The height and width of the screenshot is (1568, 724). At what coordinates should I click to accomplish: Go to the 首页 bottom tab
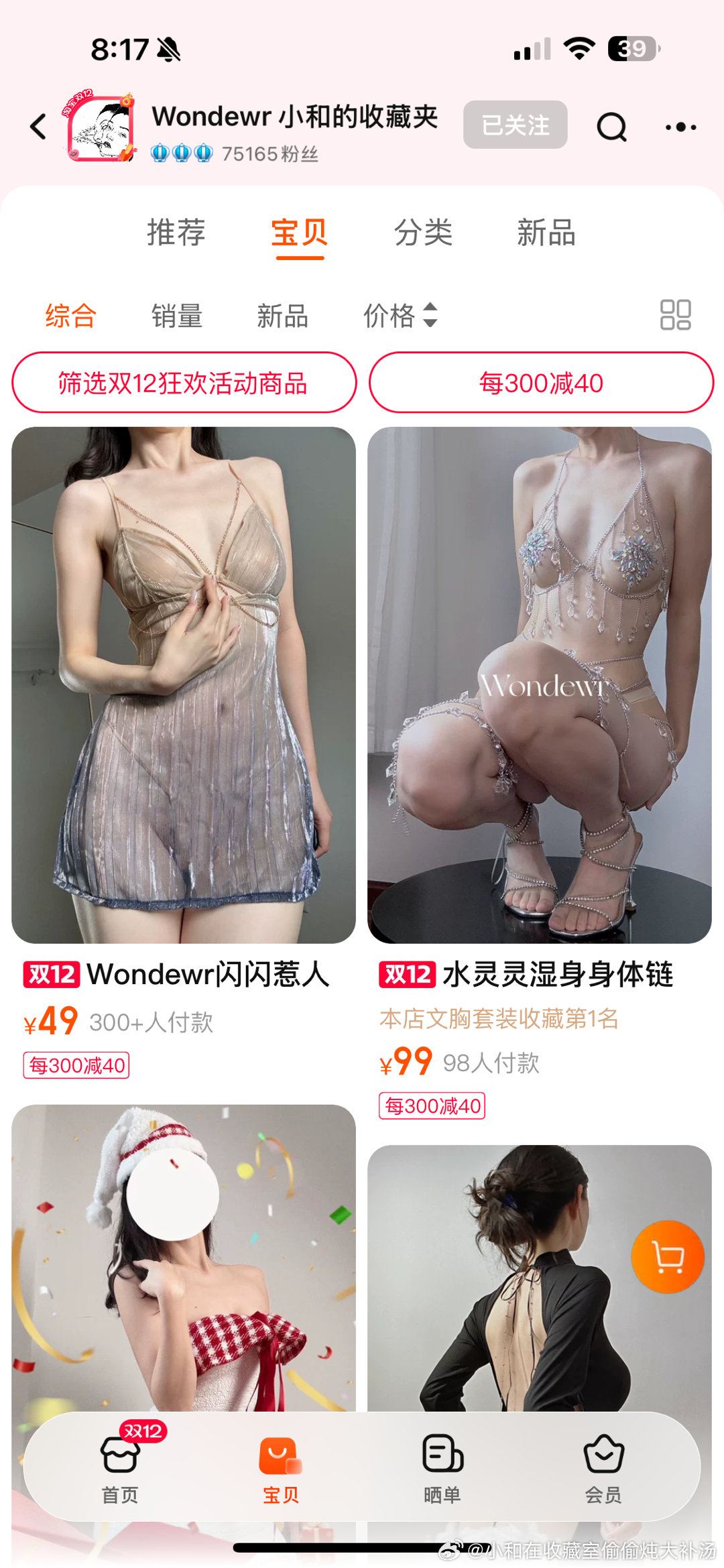click(121, 1467)
